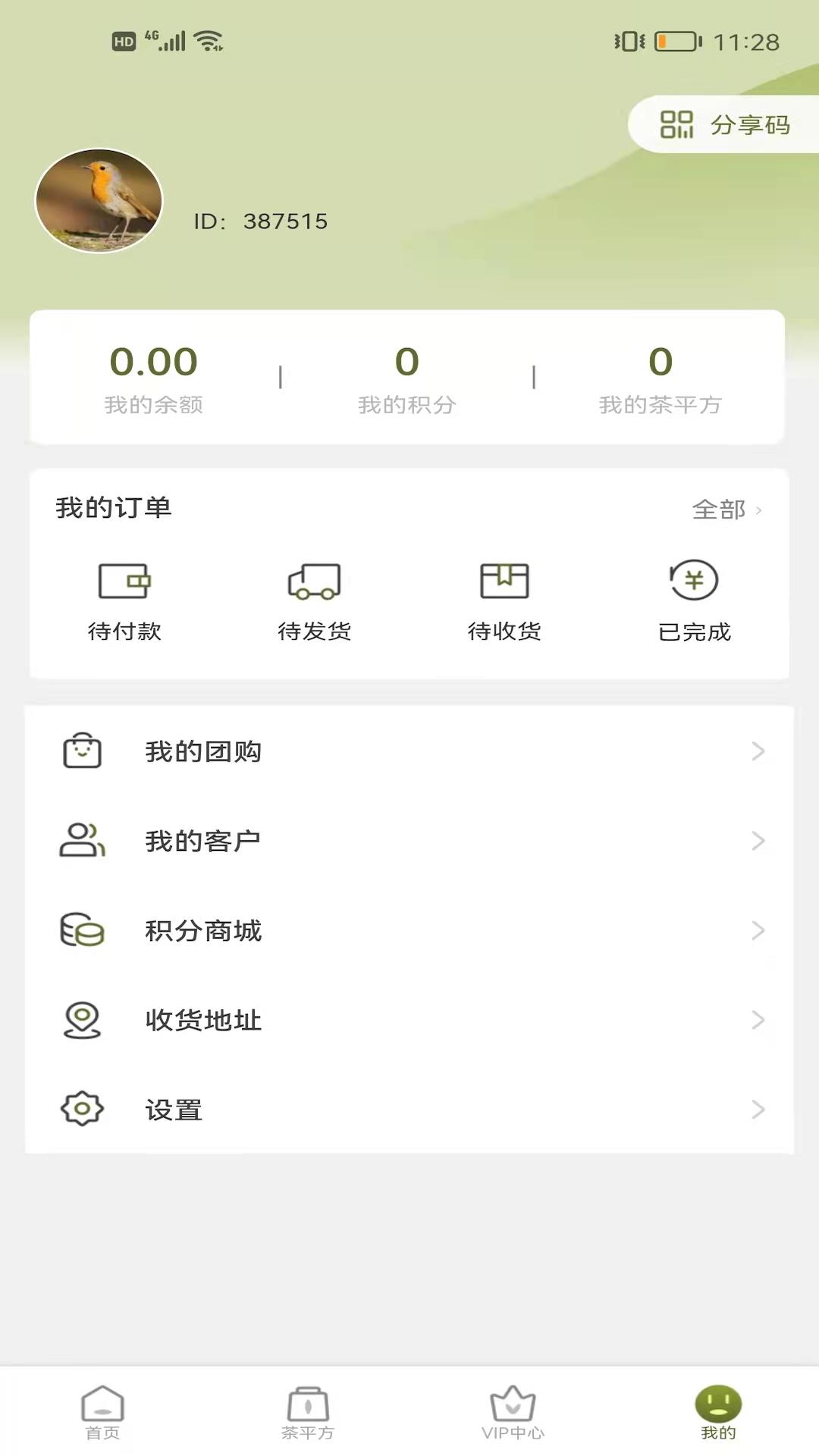819x1456 pixels.
Task: Go to the VIP中心 tab
Action: [x=513, y=1413]
